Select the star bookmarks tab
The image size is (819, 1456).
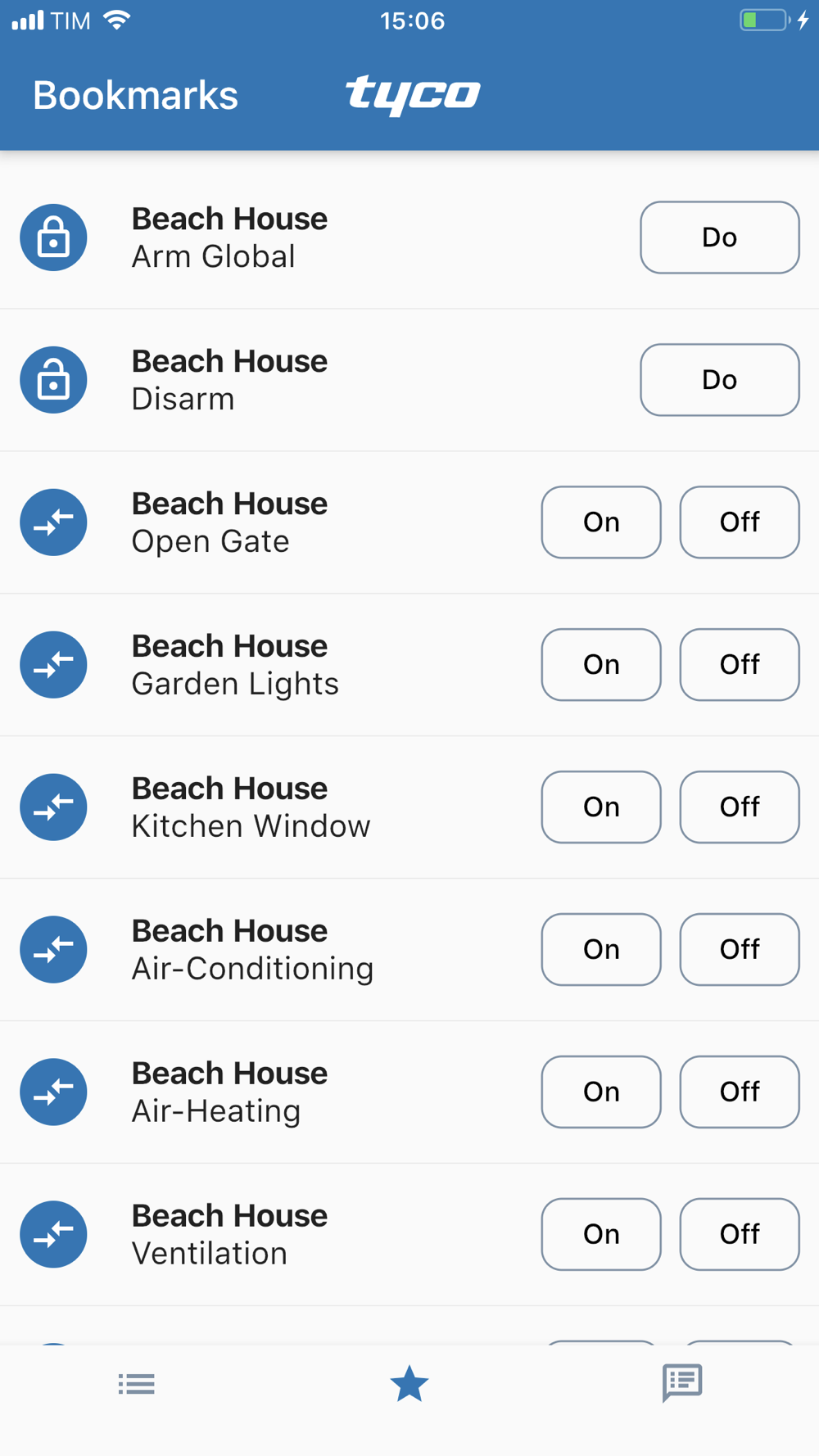tap(409, 1384)
